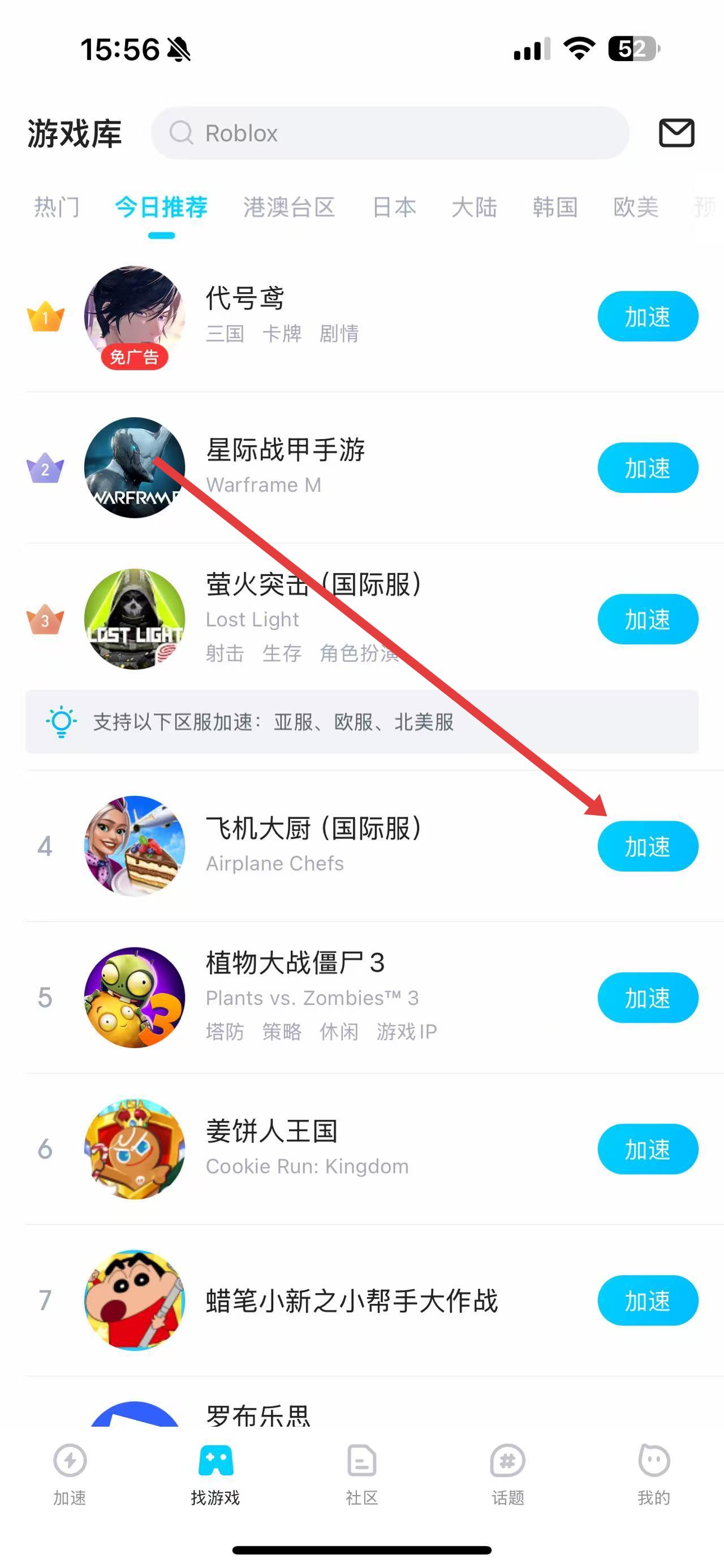The image size is (724, 1568).
Task: Show the 韩国 games tab
Action: pos(555,207)
